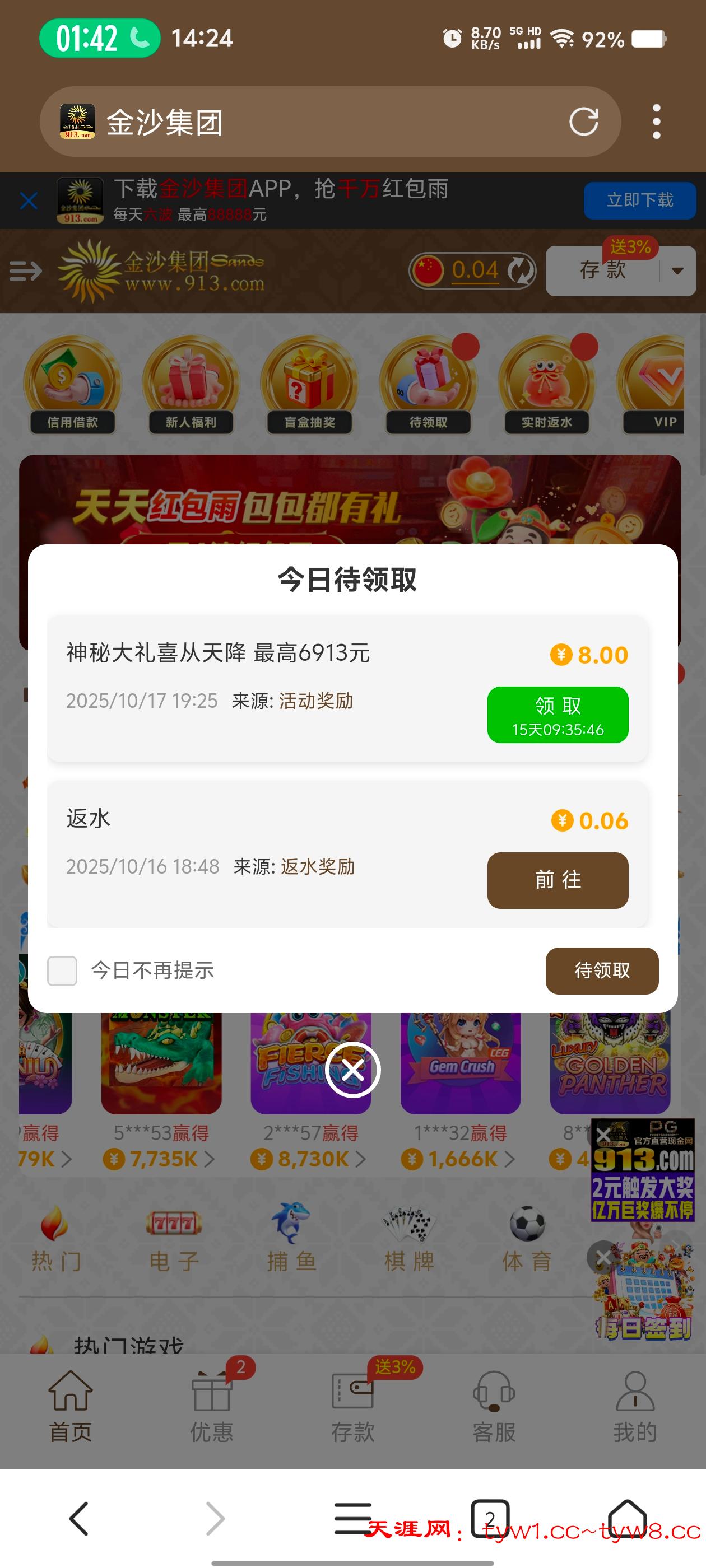Tap the 存款 deposit button

(x=602, y=271)
